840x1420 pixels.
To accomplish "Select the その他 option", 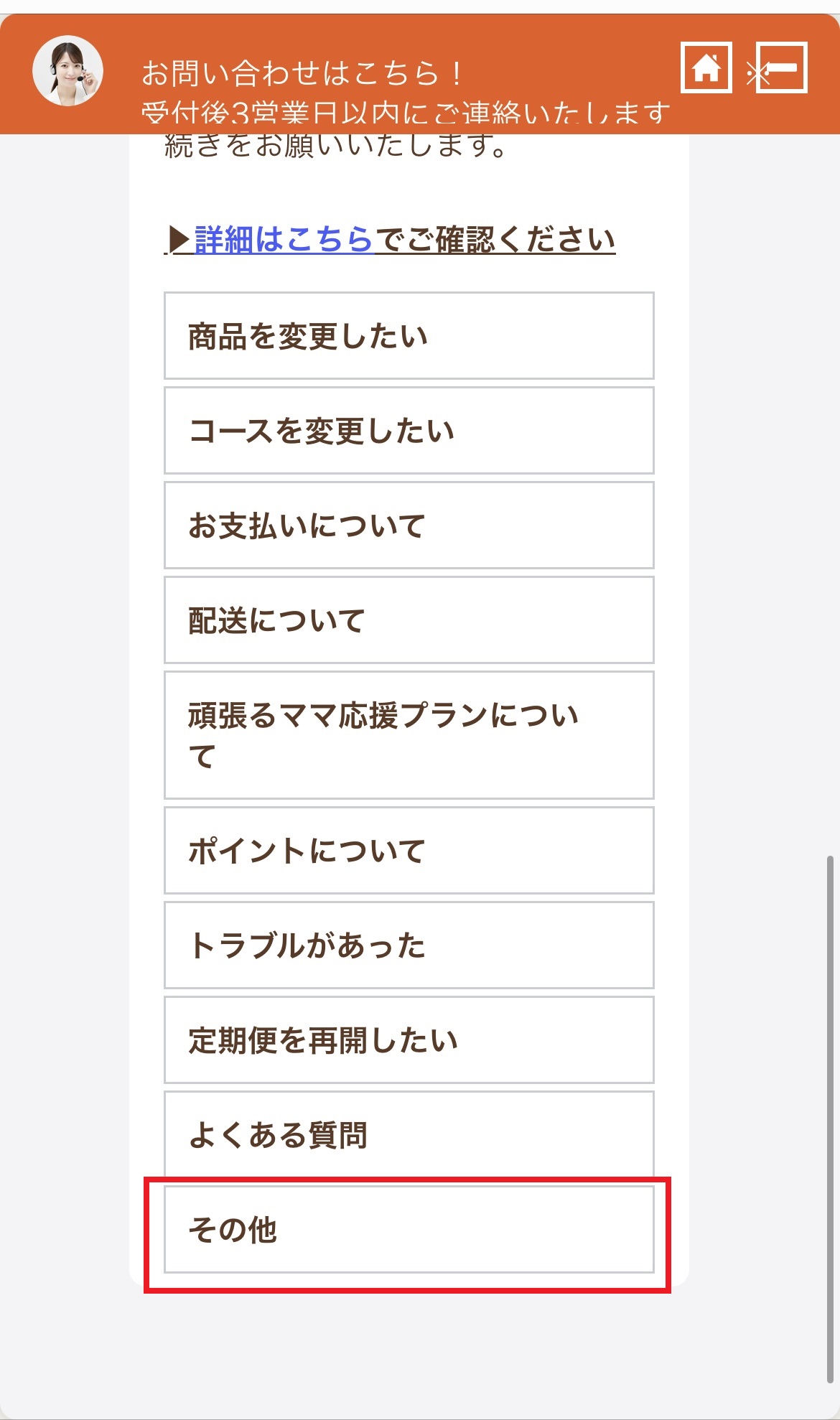I will pos(409,1229).
